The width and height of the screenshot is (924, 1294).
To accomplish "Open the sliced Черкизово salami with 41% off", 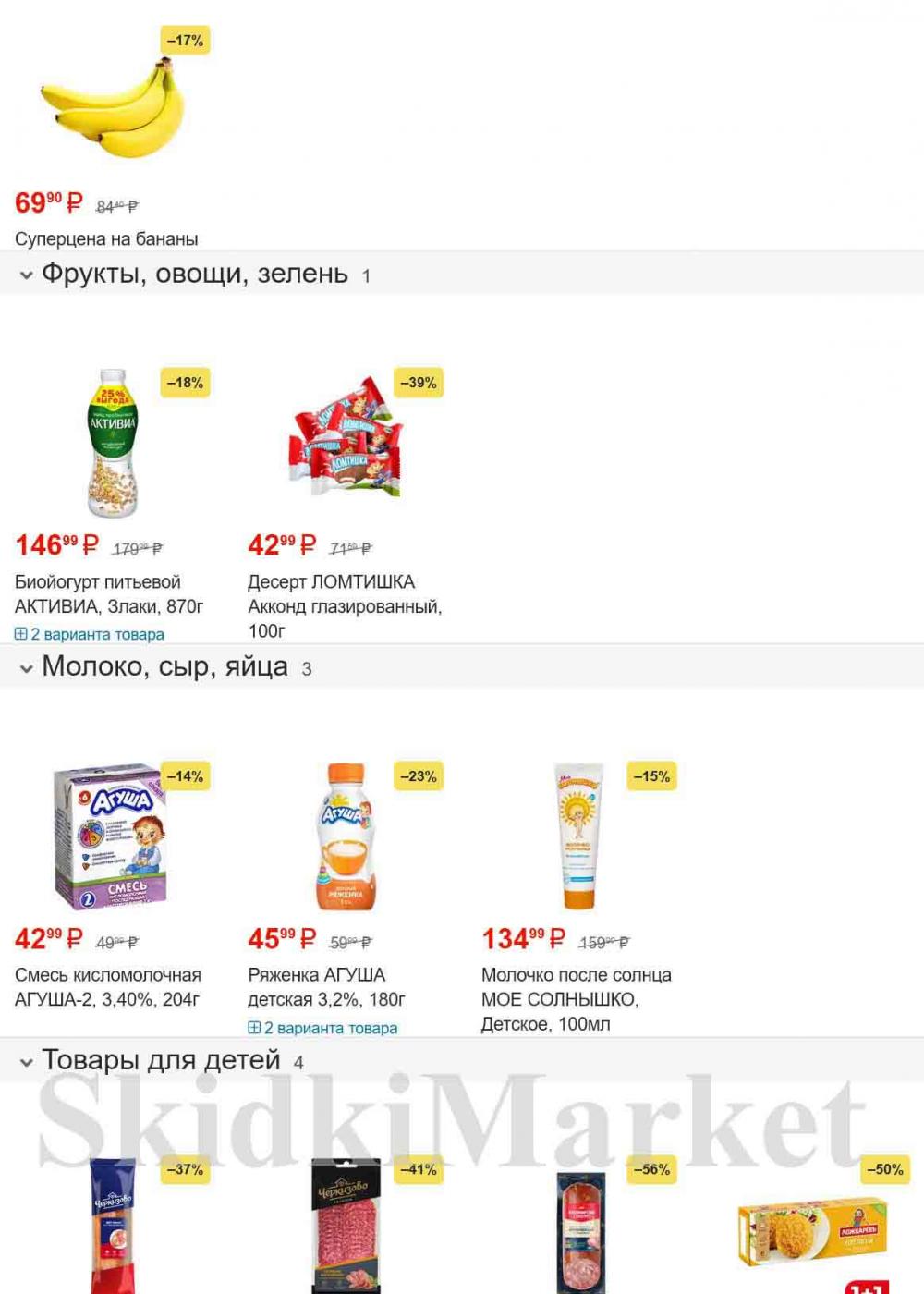I will [x=346, y=1225].
